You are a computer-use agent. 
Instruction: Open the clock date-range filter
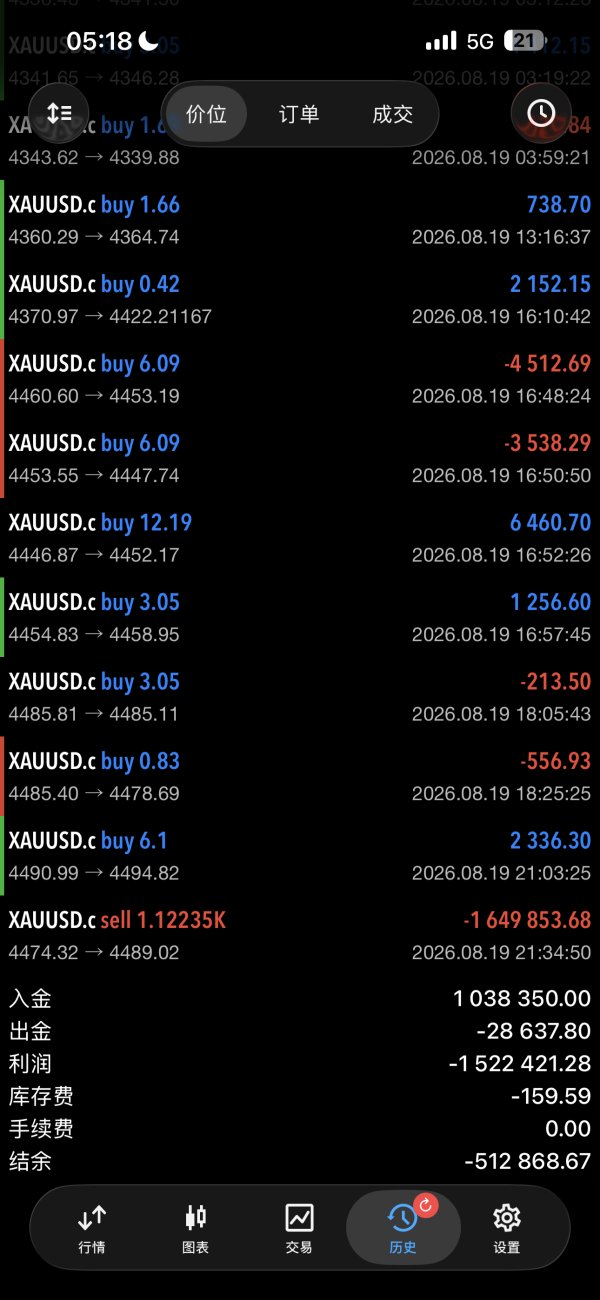(x=541, y=113)
